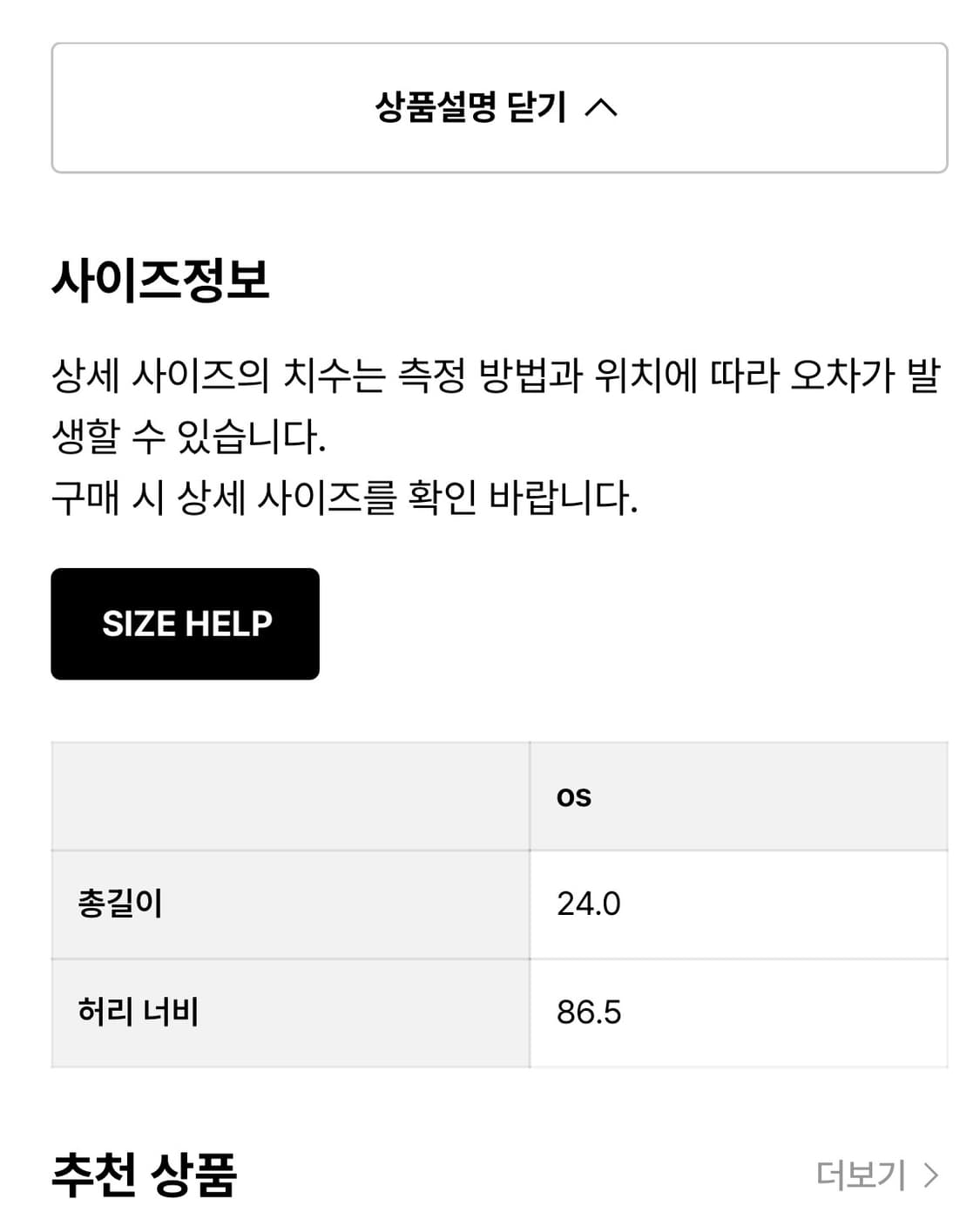Click the black SIZE HELP button

(x=186, y=623)
